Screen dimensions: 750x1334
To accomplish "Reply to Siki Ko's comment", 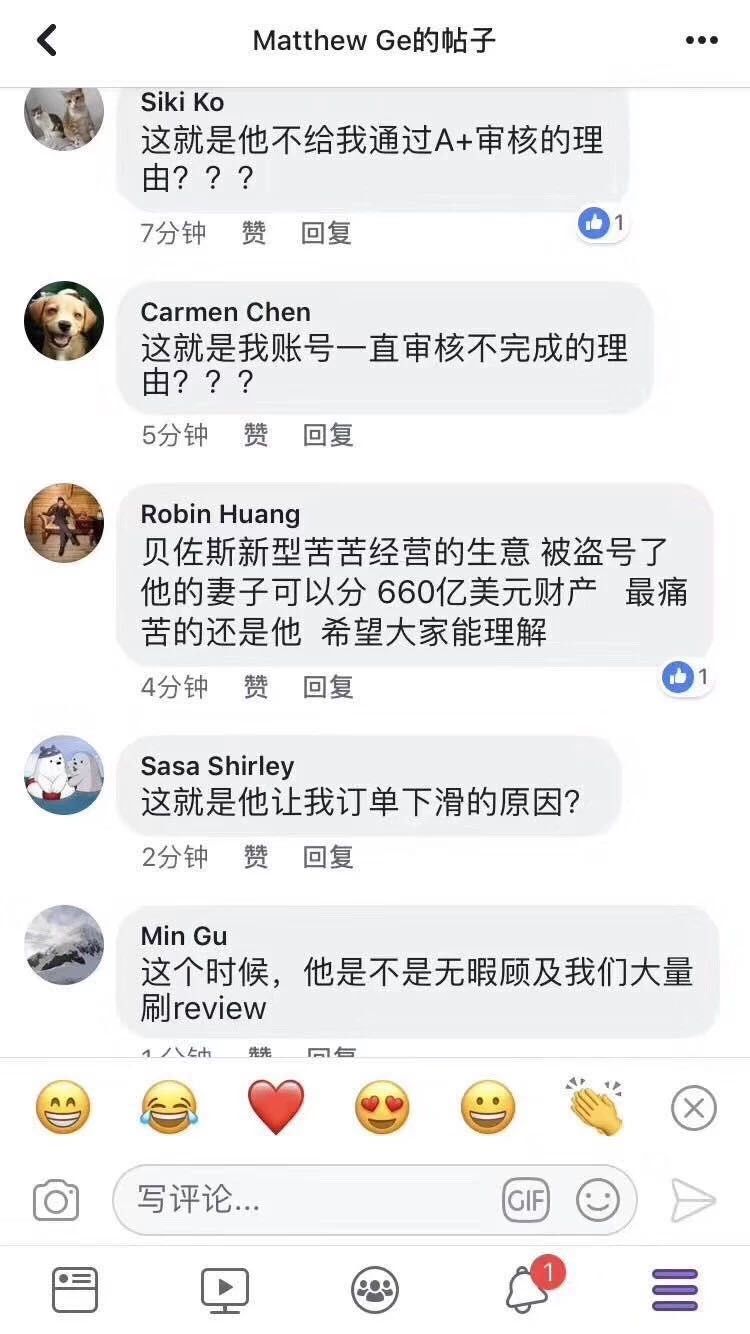I will tap(326, 233).
